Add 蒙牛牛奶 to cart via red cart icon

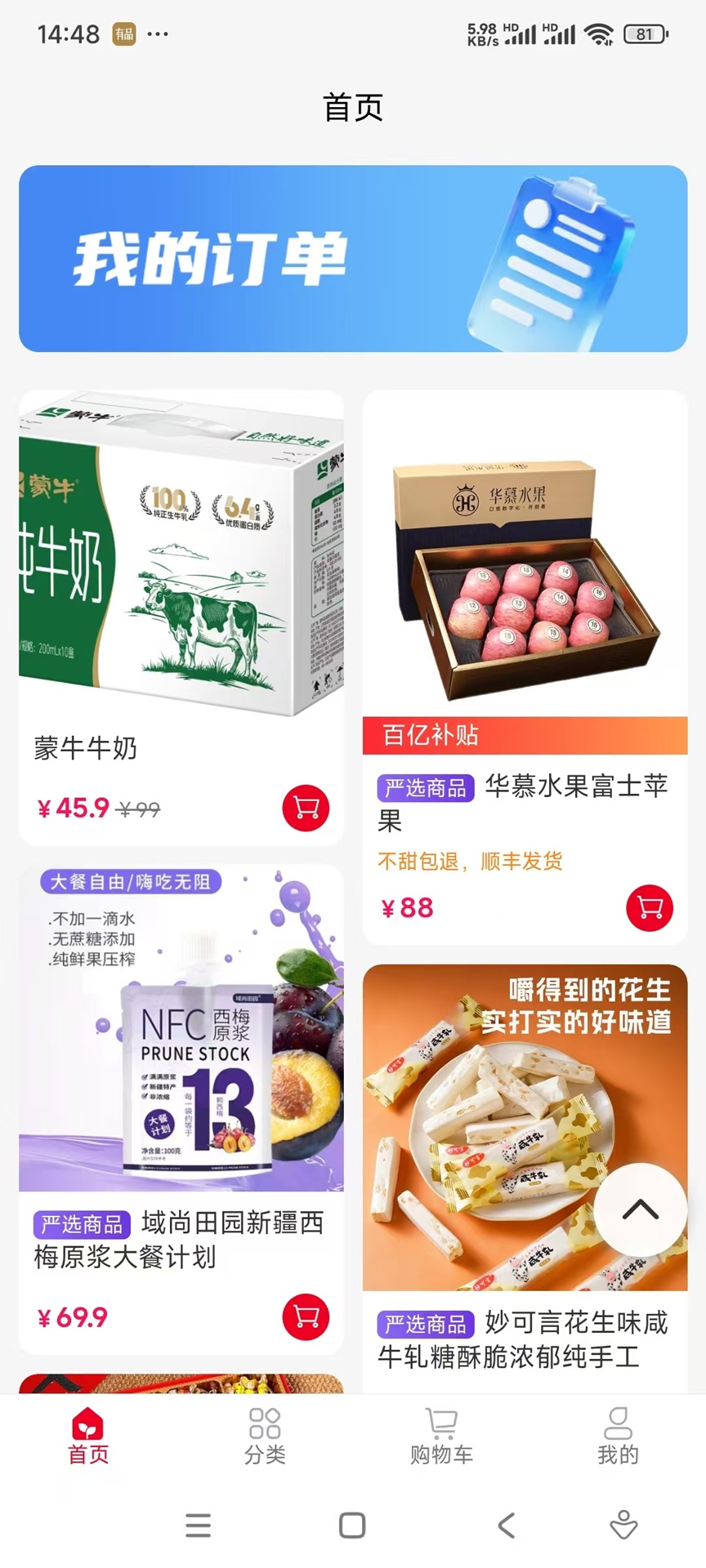point(305,808)
